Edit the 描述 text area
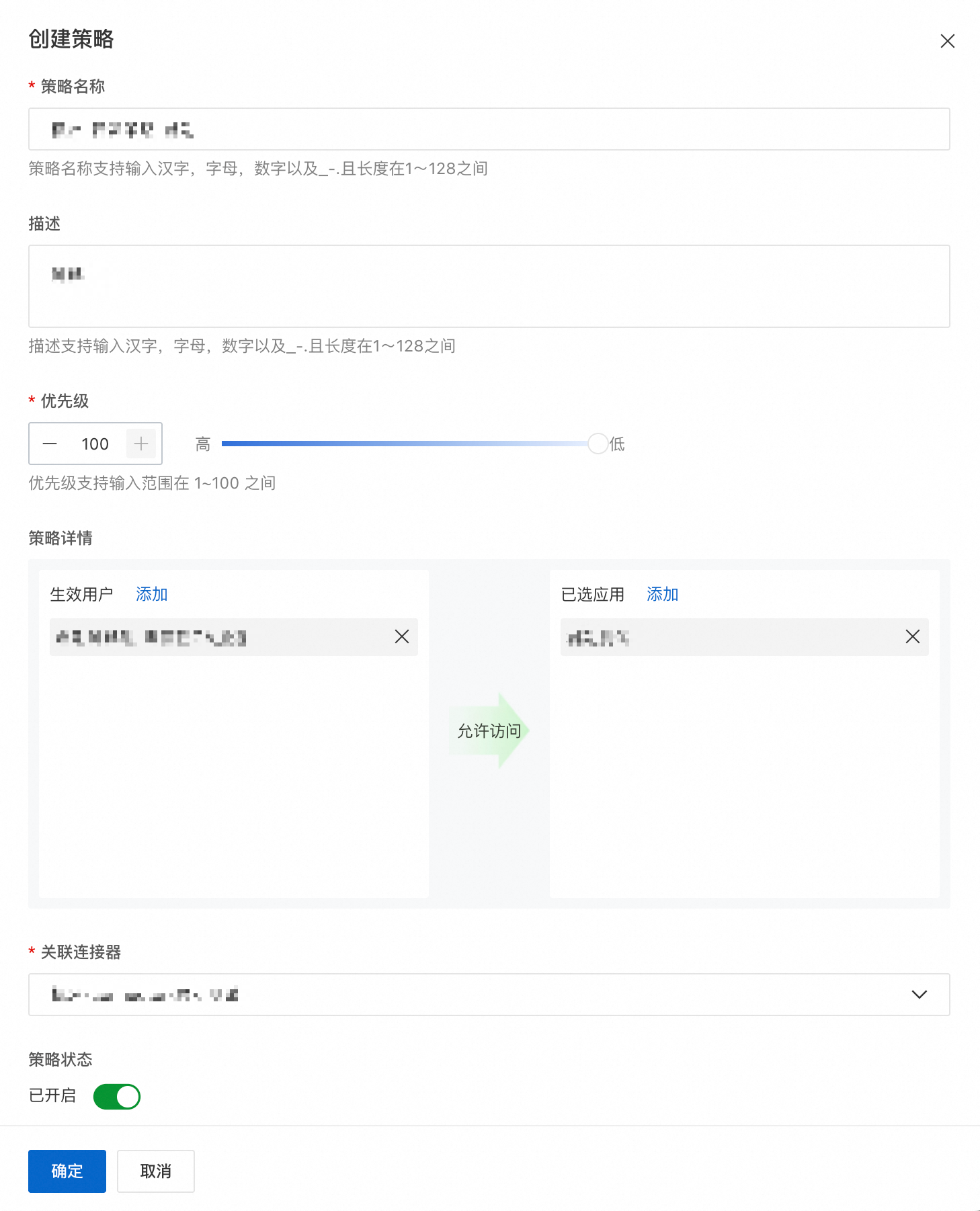The image size is (980, 1211). [x=489, y=286]
